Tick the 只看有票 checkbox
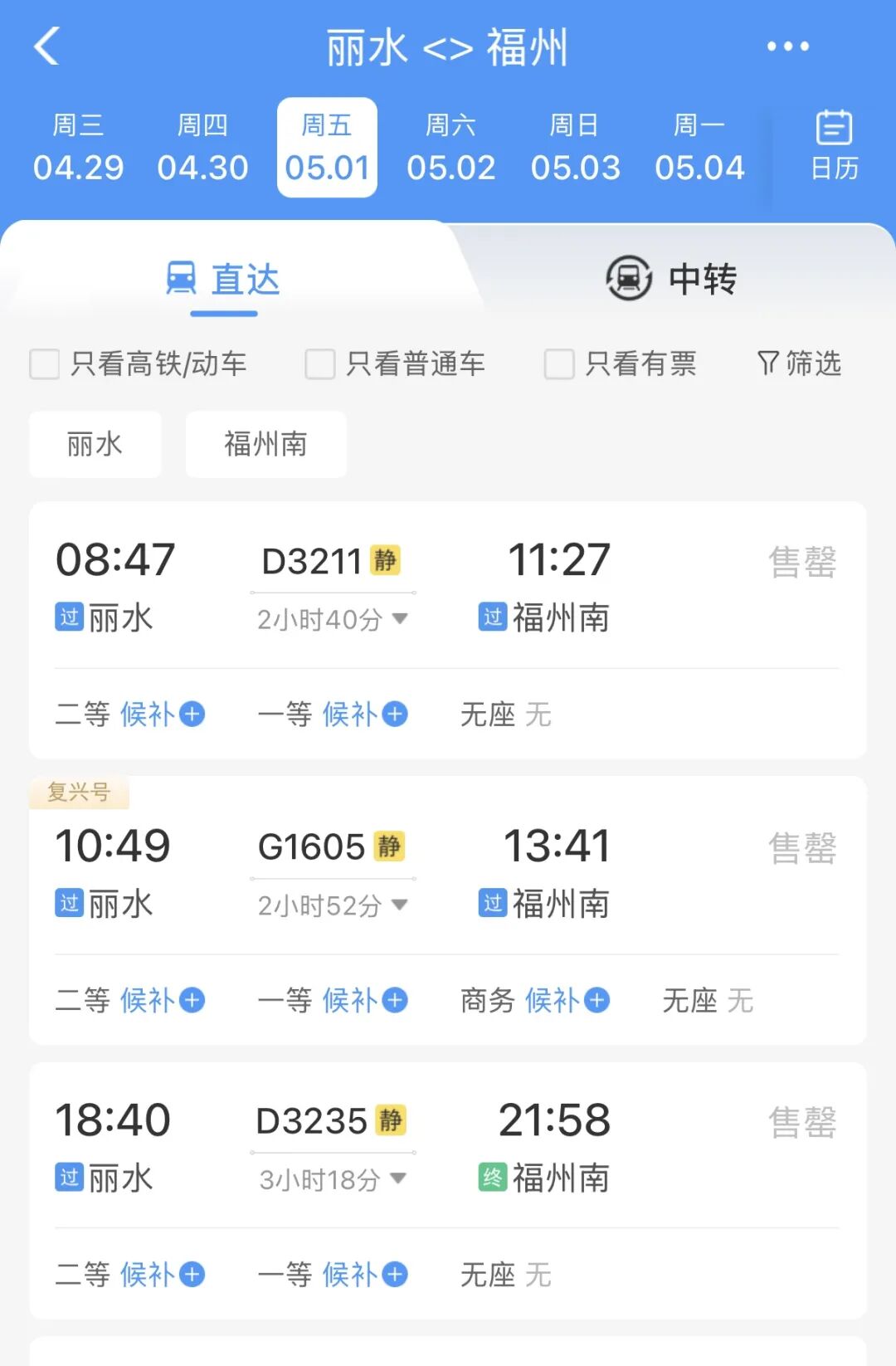The height and width of the screenshot is (1366, 896). [x=559, y=363]
